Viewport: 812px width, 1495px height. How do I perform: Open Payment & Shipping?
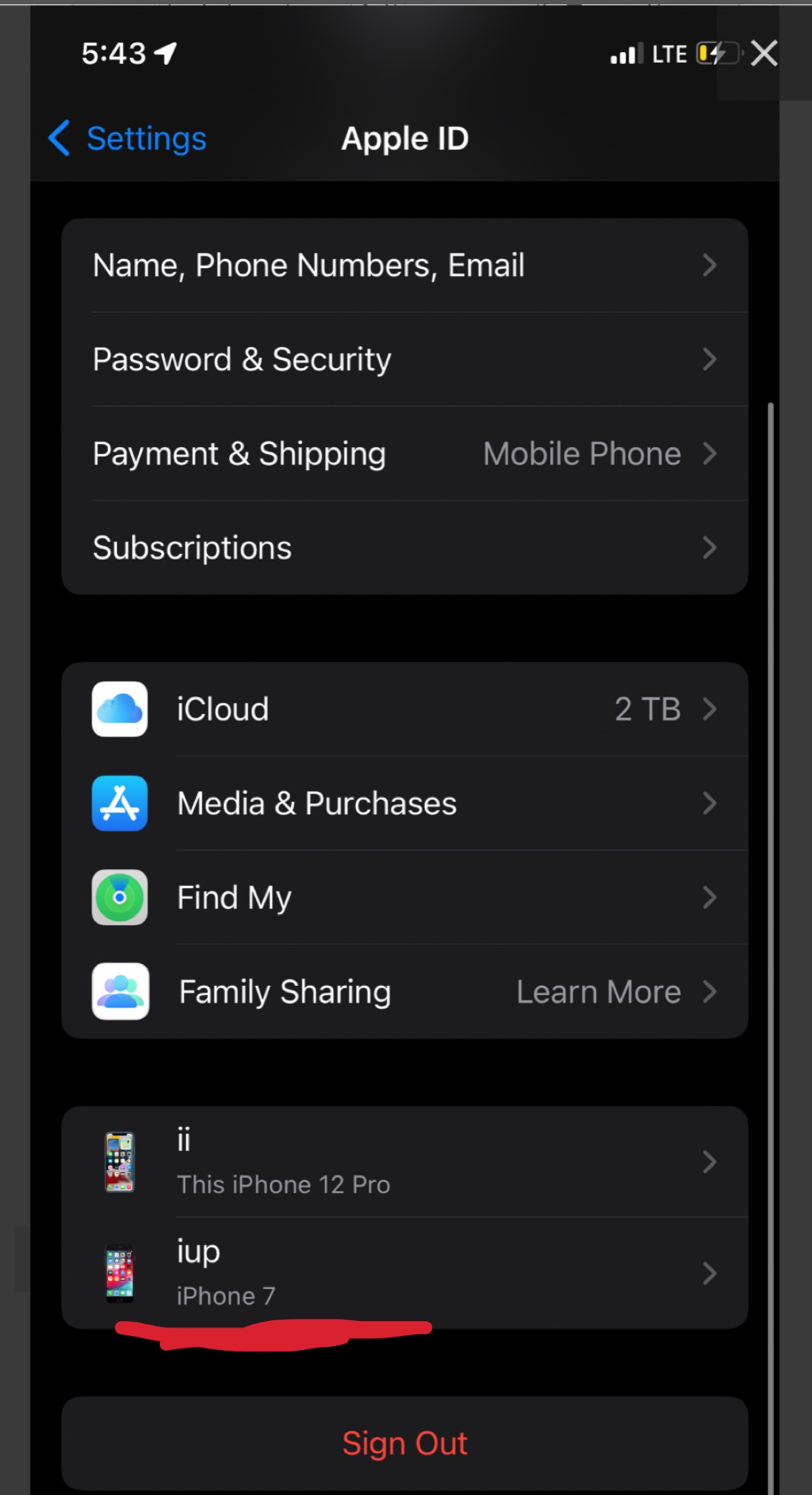tap(405, 454)
